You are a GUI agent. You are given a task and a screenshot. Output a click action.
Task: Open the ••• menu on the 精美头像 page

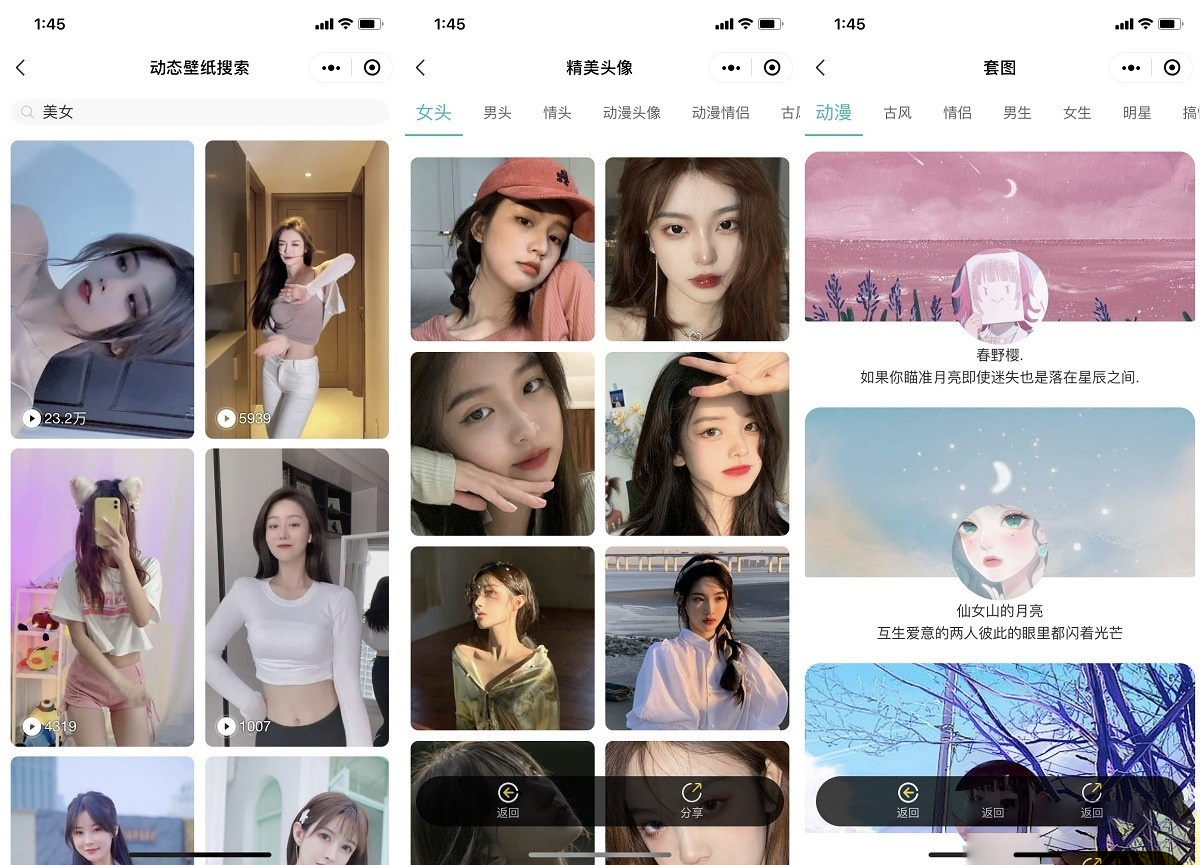pyautogui.click(x=731, y=68)
